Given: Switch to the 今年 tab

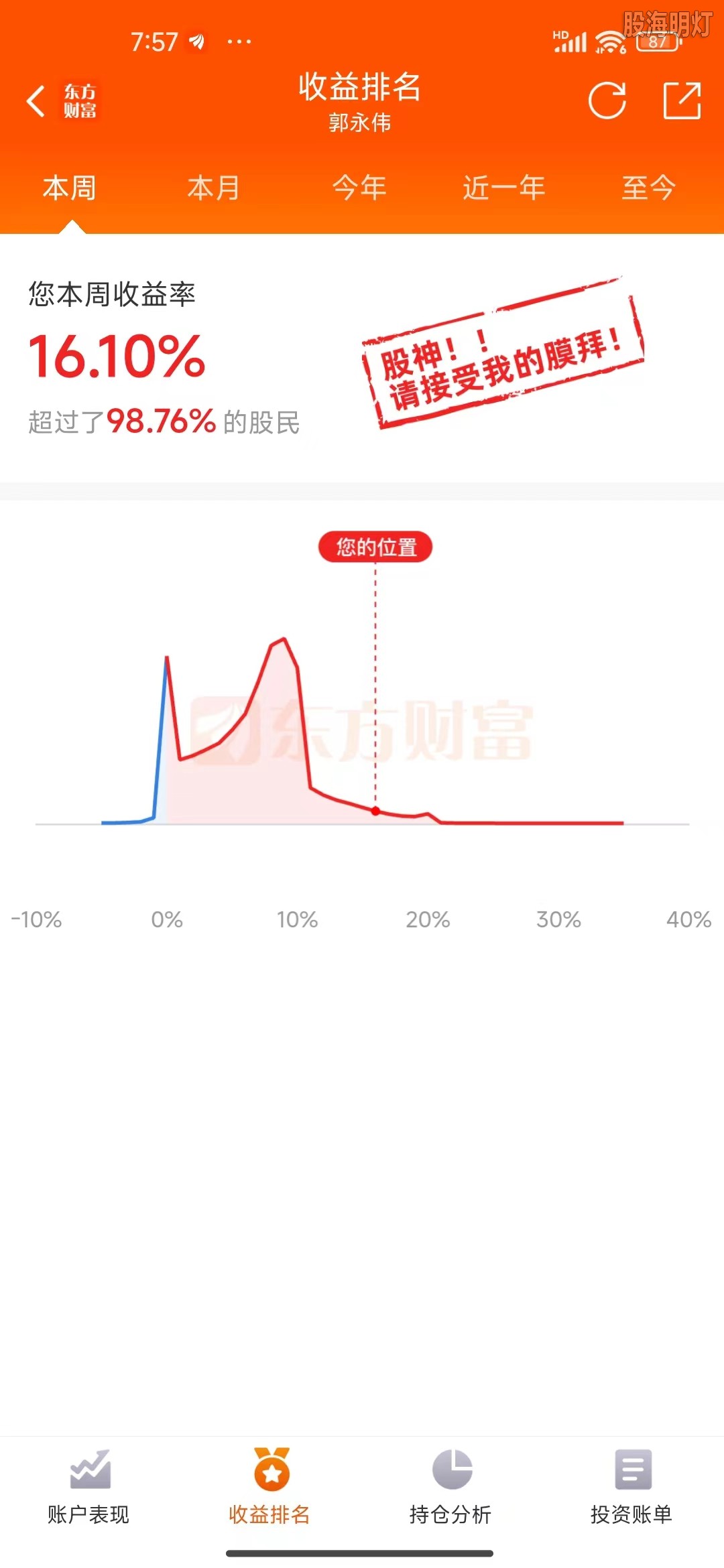Looking at the screenshot, I should pyautogui.click(x=359, y=188).
